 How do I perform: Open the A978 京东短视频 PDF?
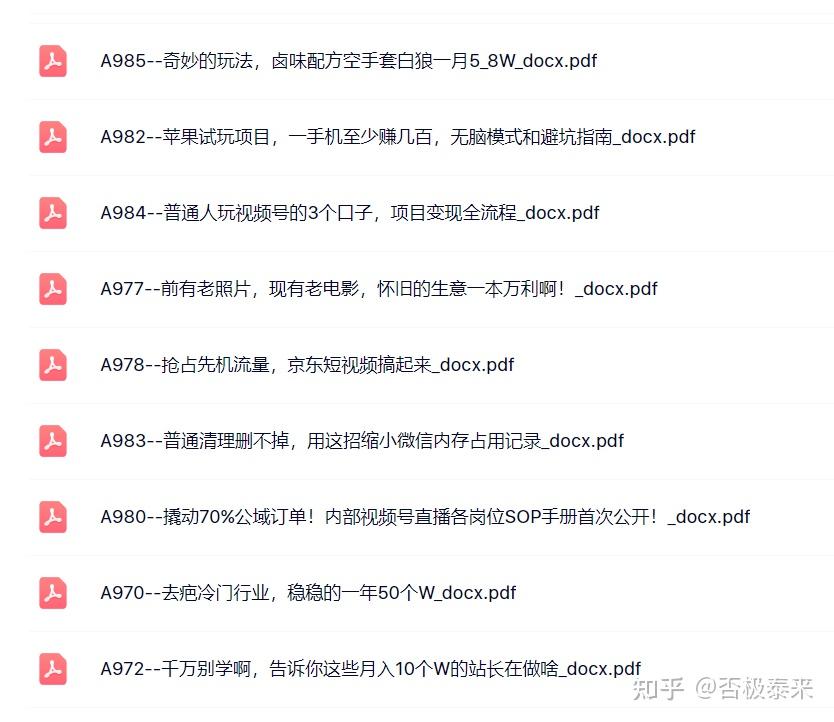306,365
